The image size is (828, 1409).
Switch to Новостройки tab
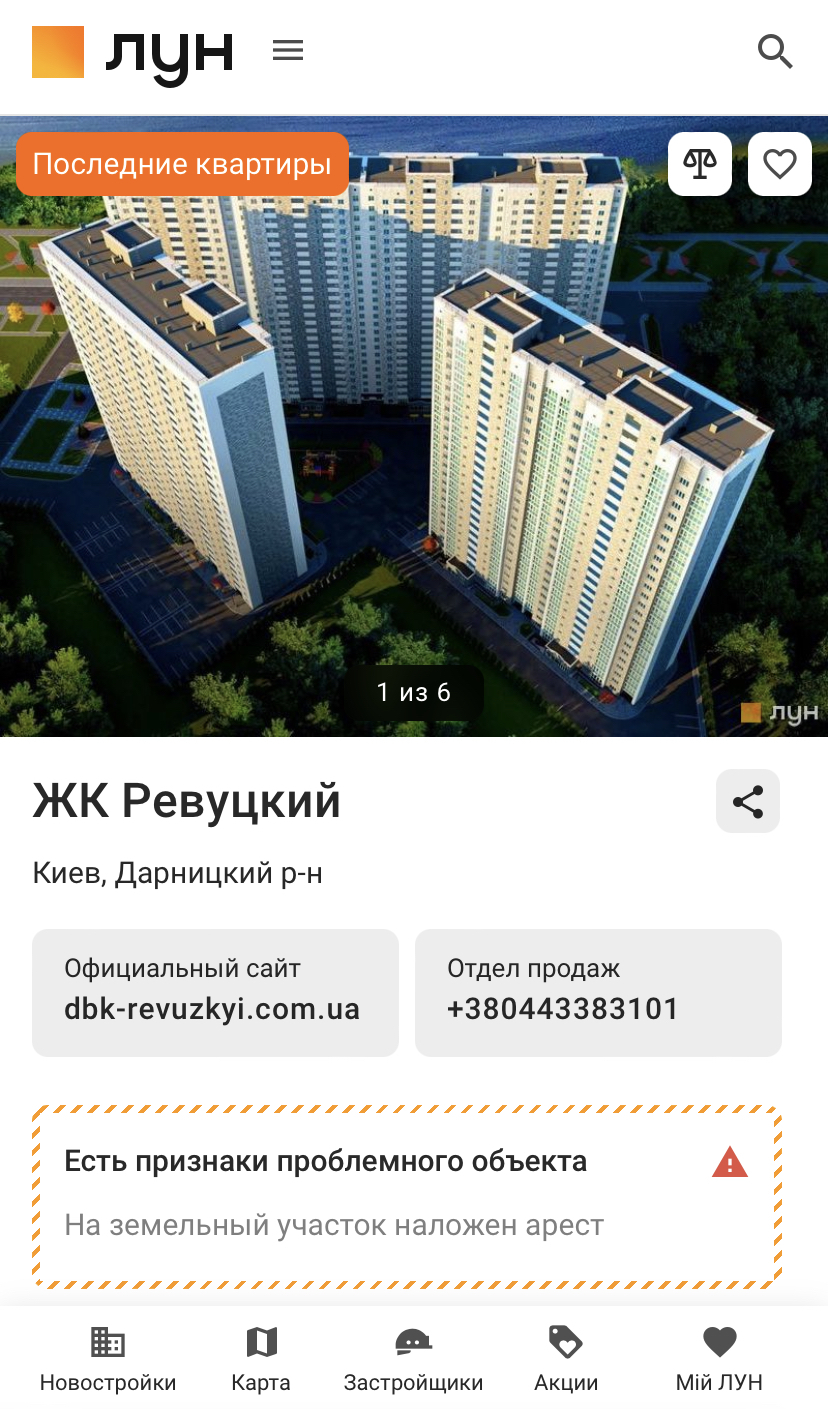click(x=108, y=1359)
